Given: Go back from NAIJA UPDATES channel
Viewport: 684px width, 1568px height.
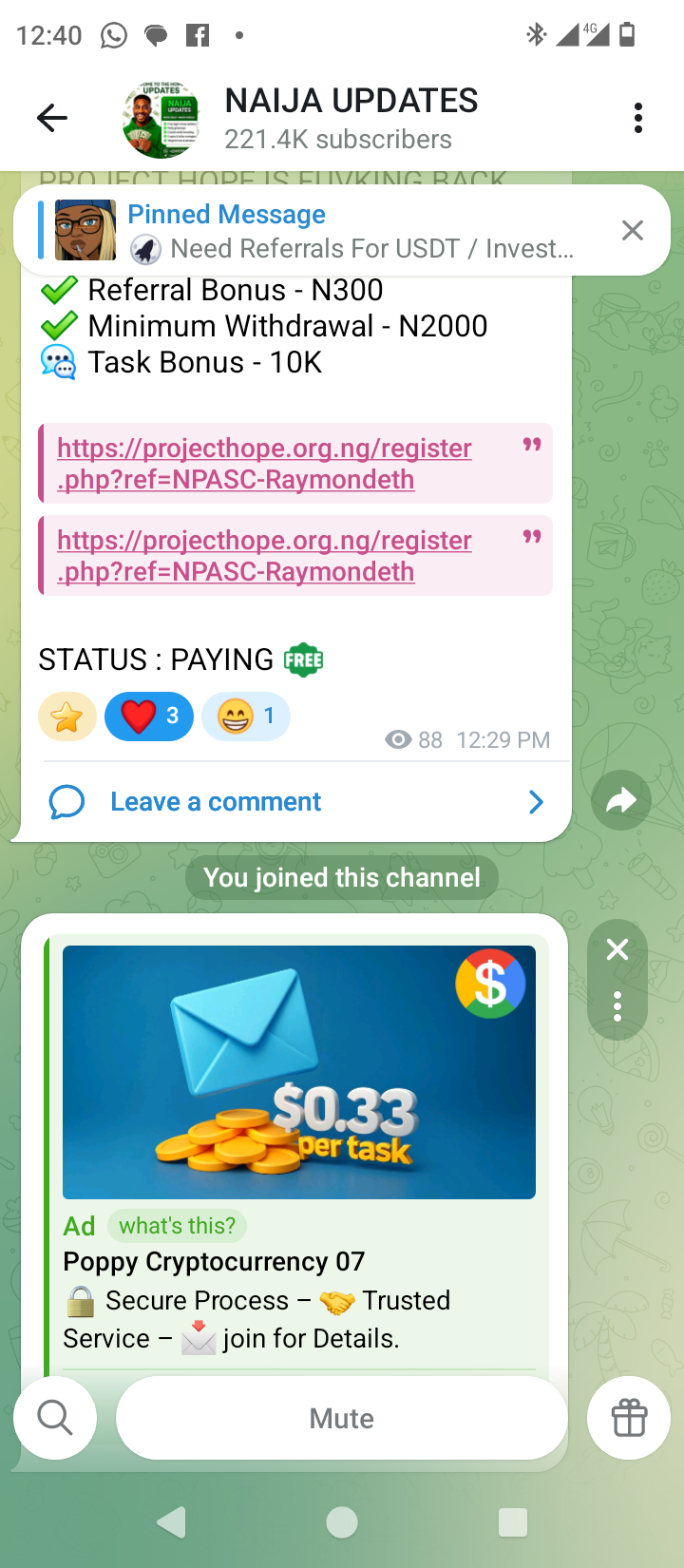Looking at the screenshot, I should pos(52,118).
